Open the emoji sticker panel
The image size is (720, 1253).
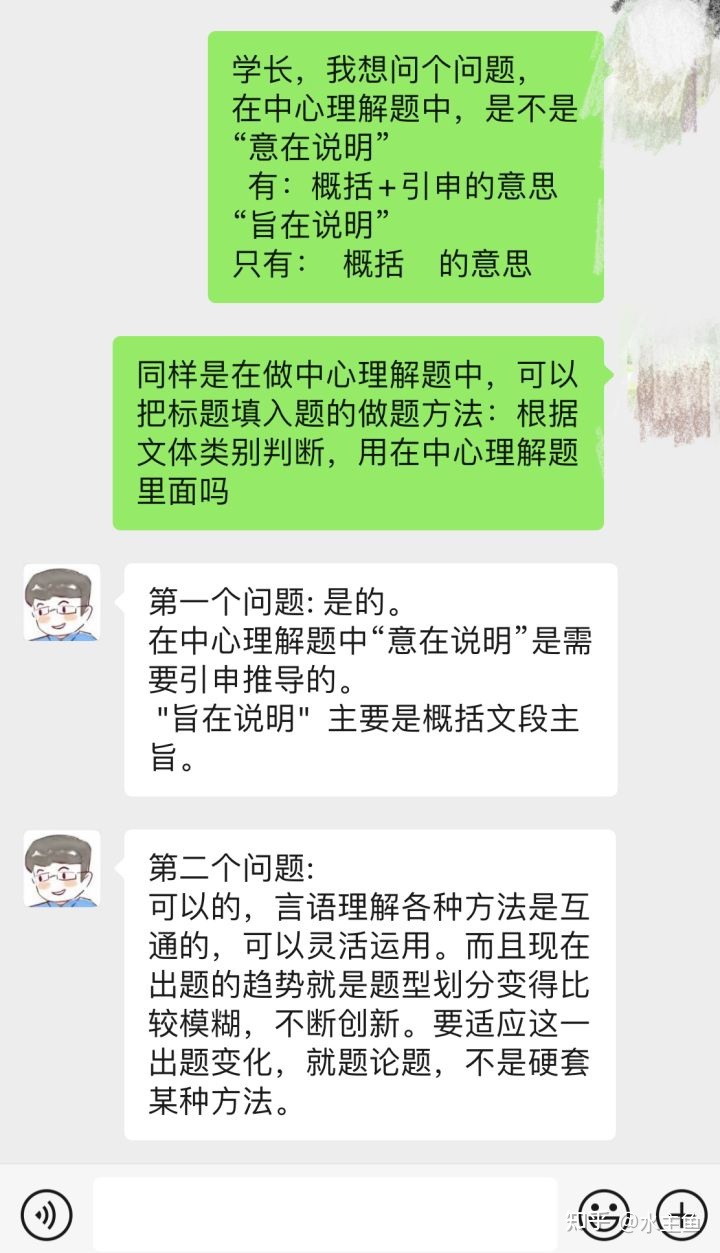coord(605,1214)
